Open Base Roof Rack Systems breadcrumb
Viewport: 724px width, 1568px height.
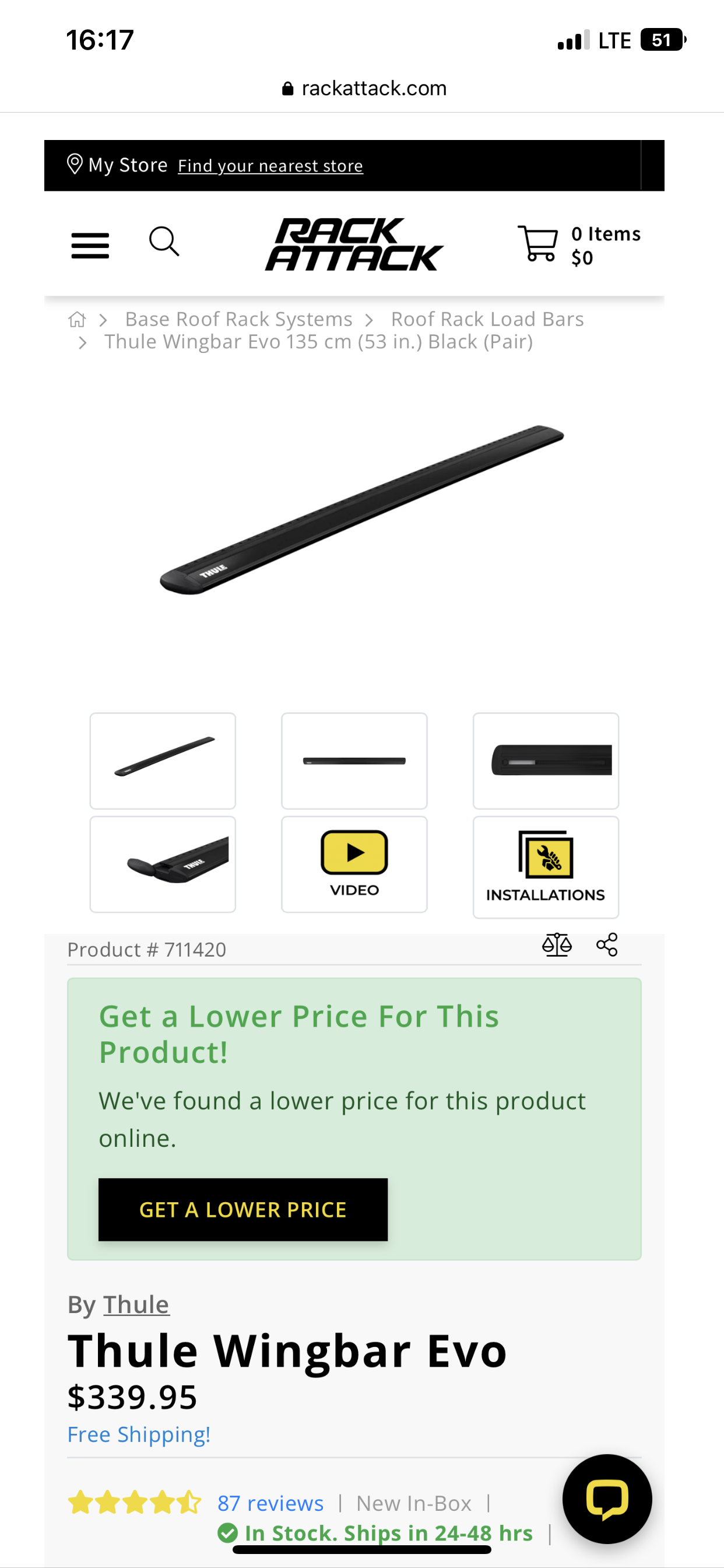point(238,319)
